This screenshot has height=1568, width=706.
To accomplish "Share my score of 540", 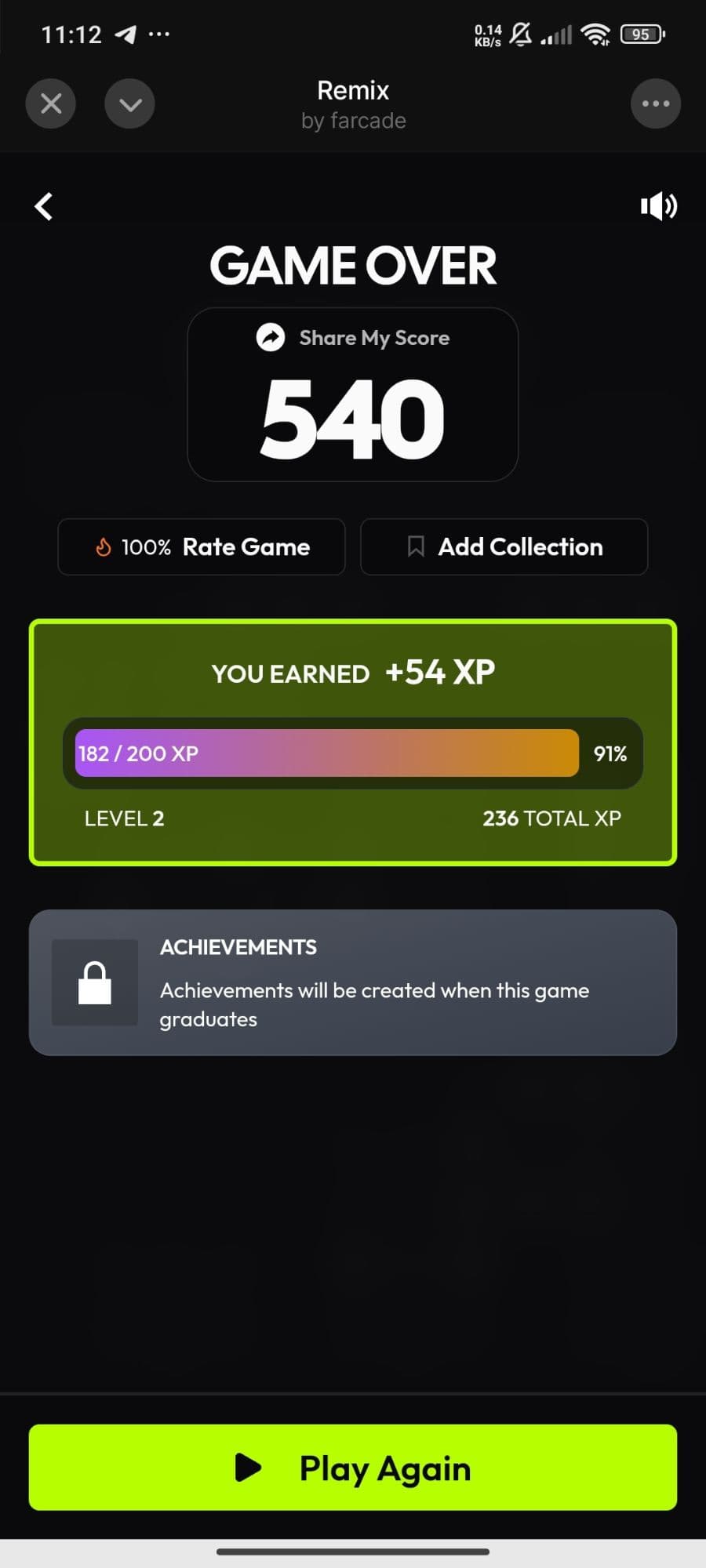I will pyautogui.click(x=353, y=338).
